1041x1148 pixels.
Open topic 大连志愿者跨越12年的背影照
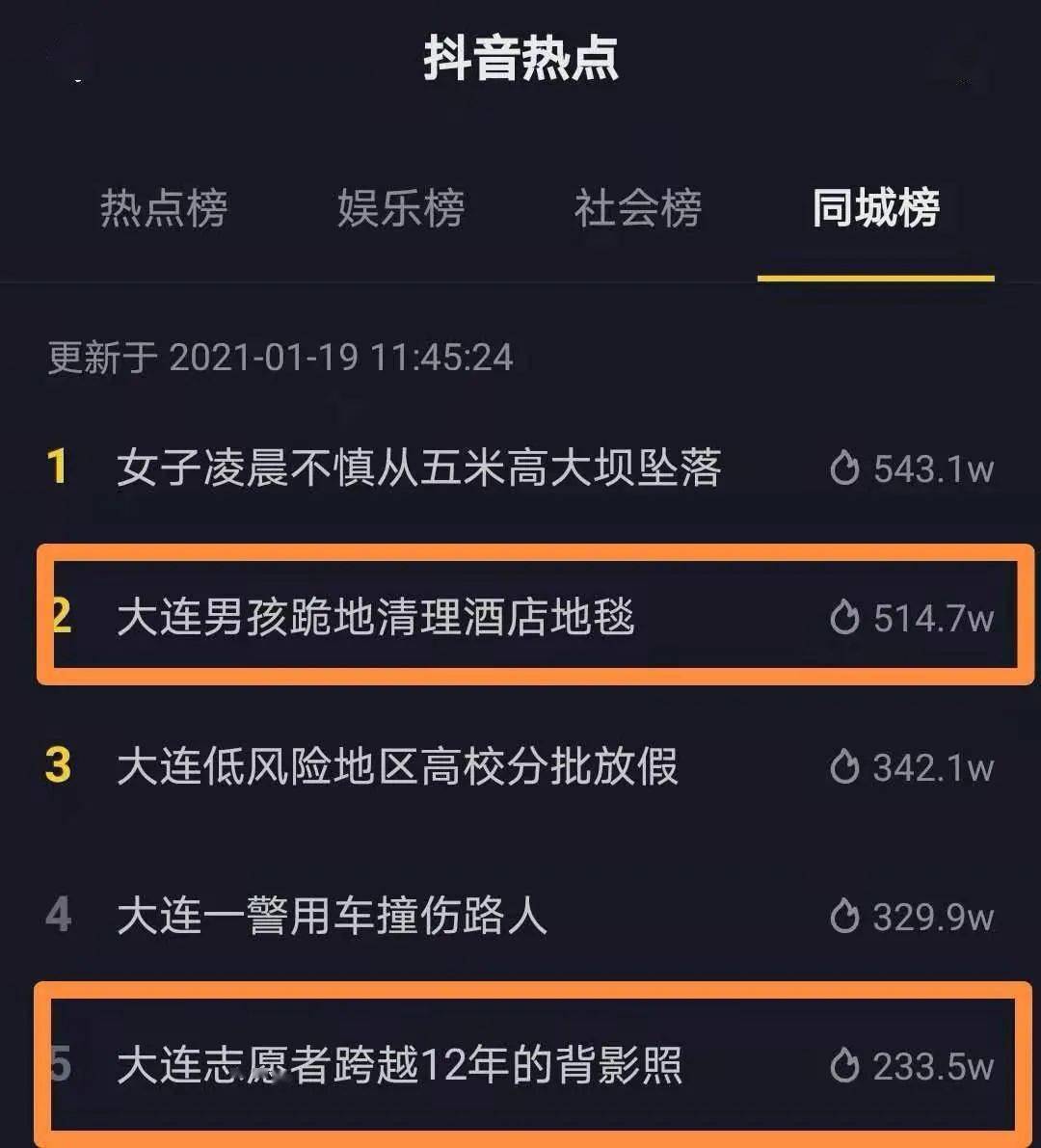399,1065
